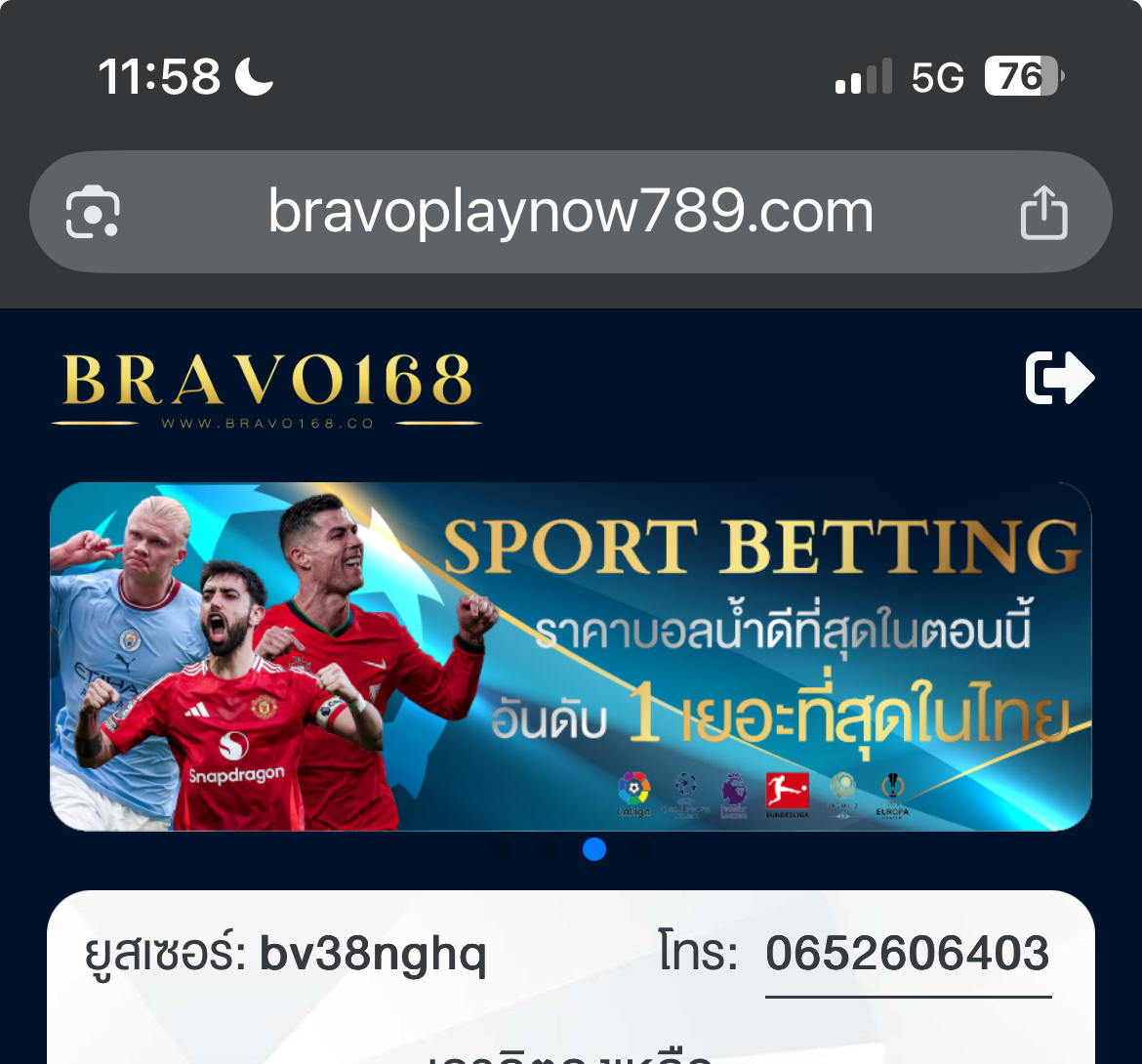Open the Sport Betting promo banner
The image size is (1142, 1064).
(570, 656)
